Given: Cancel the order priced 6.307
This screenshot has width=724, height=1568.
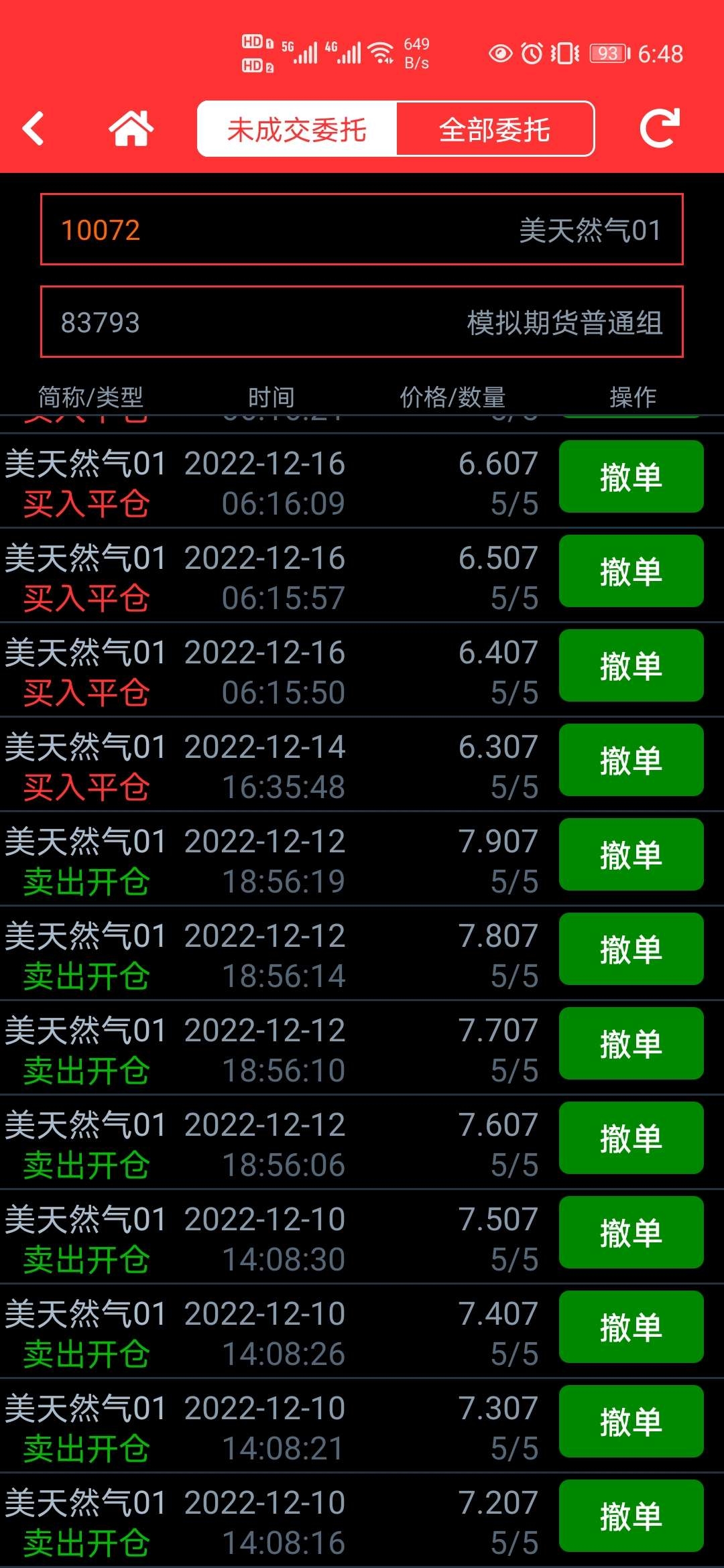Looking at the screenshot, I should [x=631, y=760].
